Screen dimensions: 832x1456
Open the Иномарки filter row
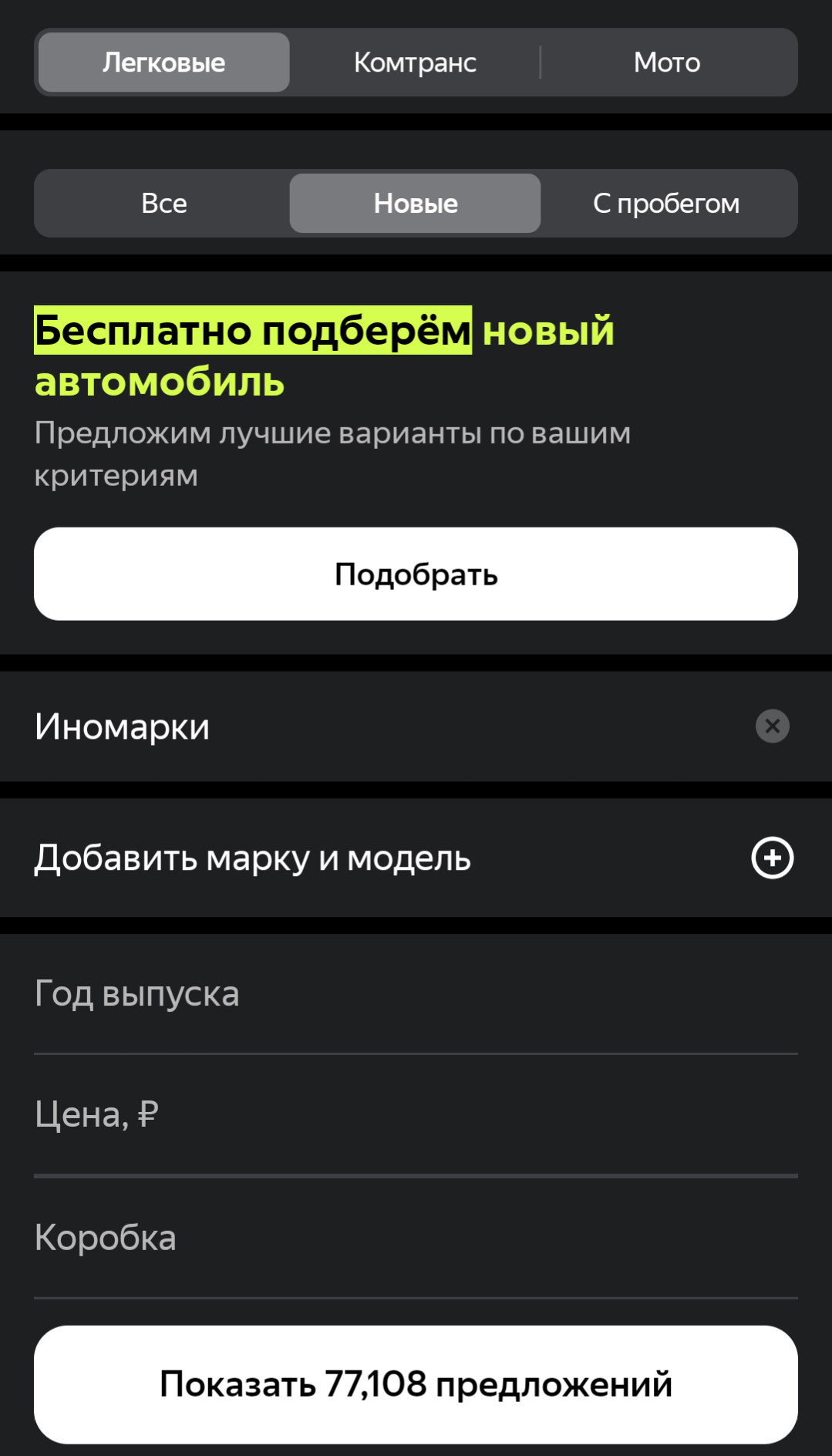coord(308,726)
